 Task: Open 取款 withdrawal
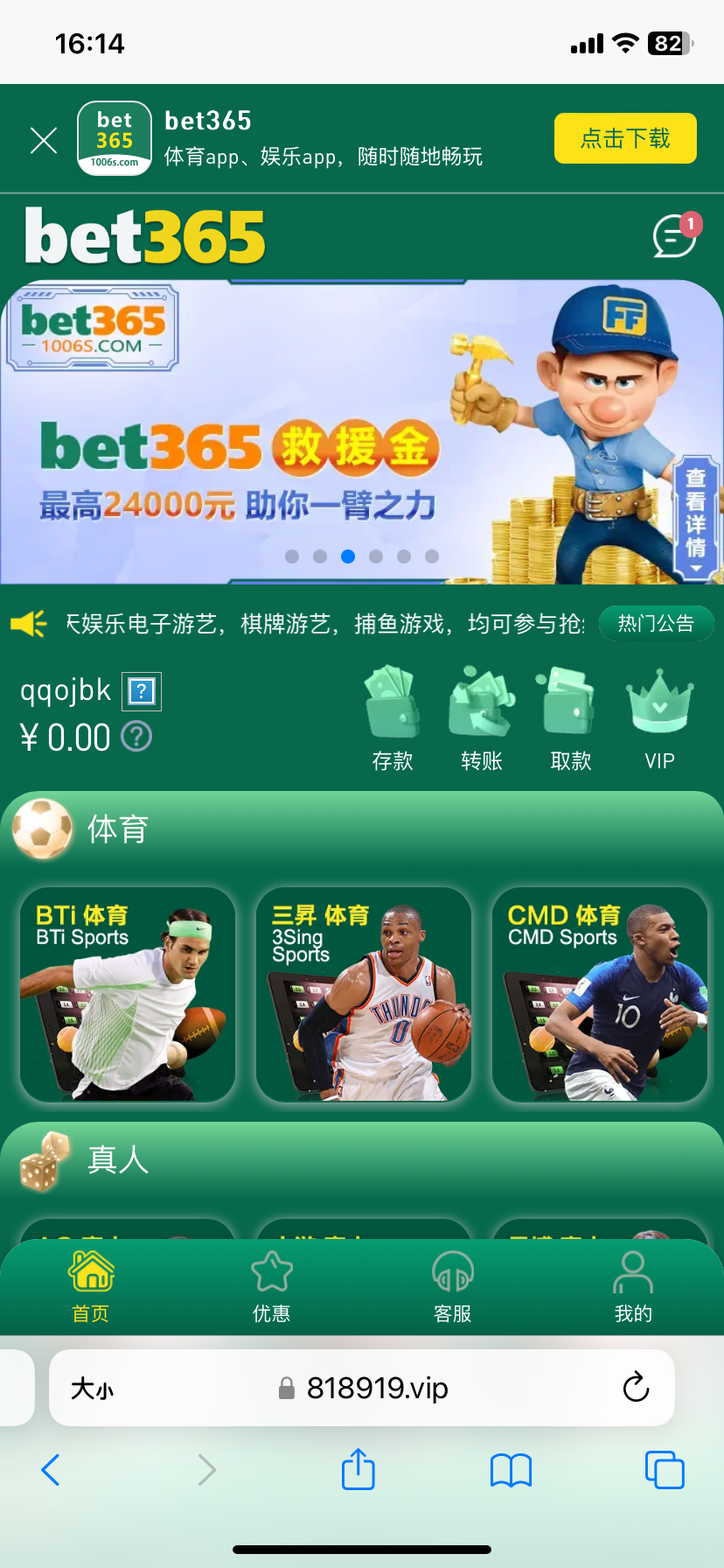[570, 719]
